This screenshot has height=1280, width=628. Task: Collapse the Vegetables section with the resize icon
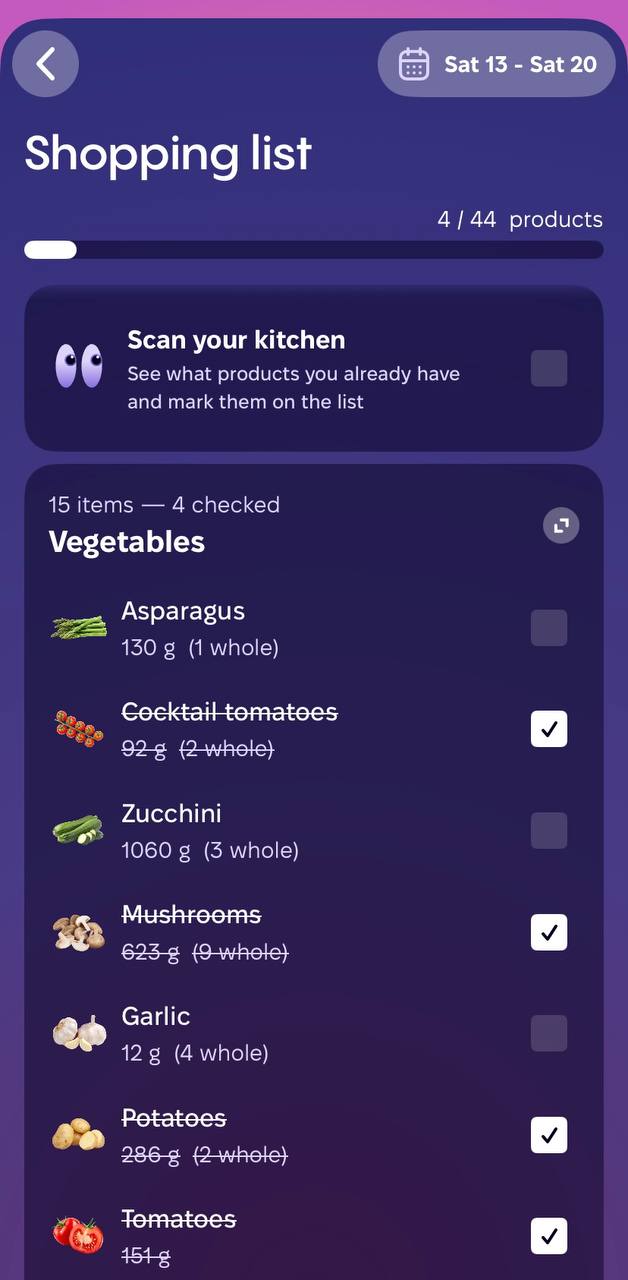pos(561,525)
